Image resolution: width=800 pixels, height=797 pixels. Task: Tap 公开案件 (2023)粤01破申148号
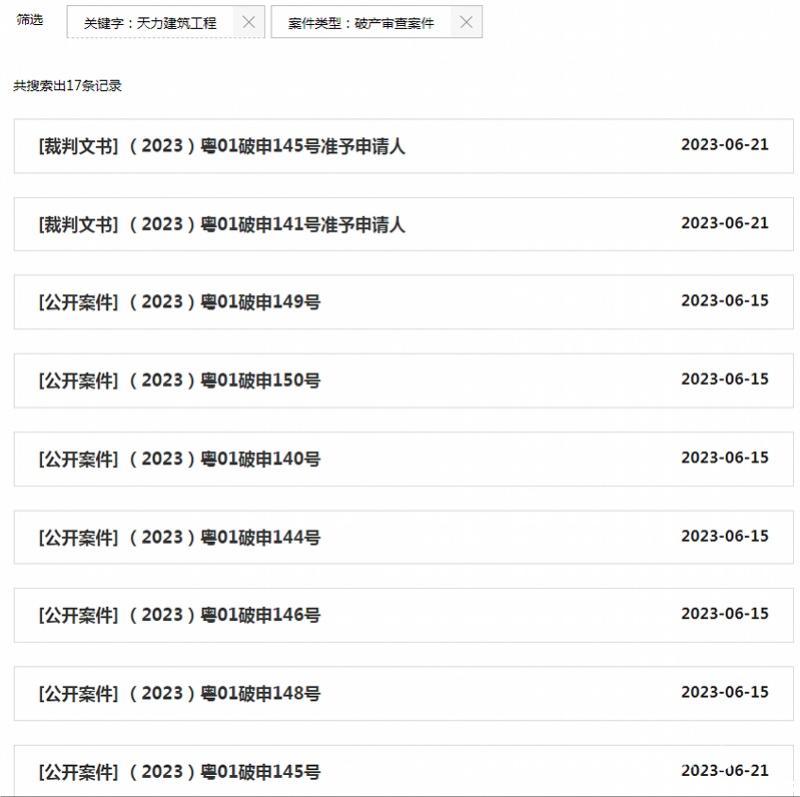coord(180,693)
